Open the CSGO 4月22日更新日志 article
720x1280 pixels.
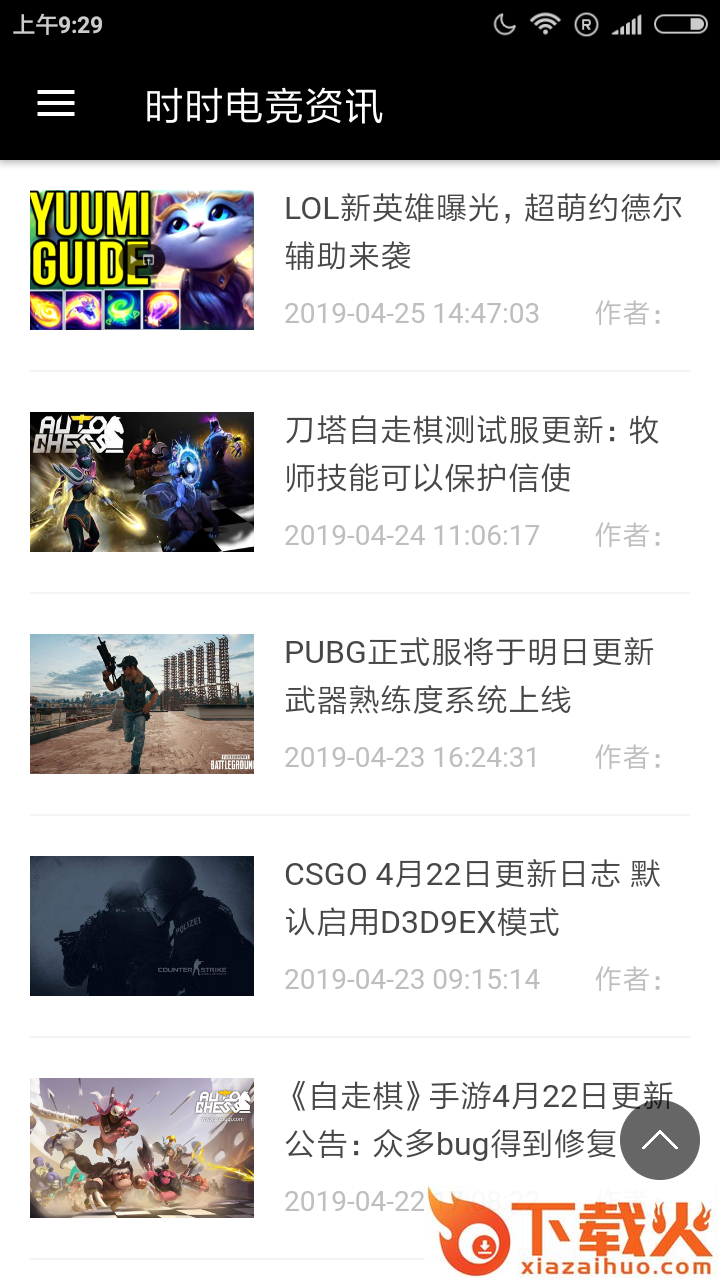pyautogui.click(x=472, y=898)
